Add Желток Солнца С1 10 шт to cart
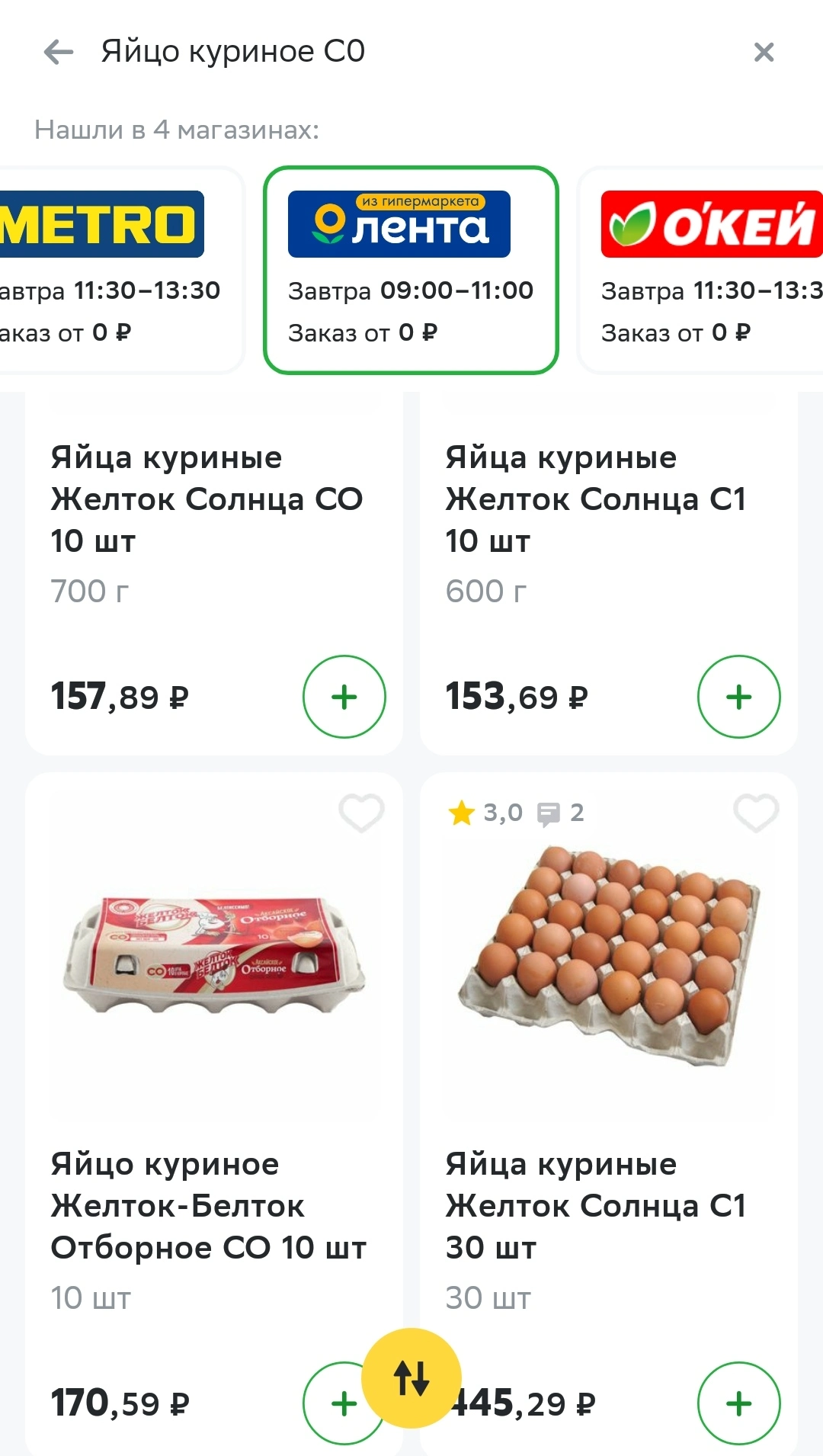823x1456 pixels. (x=739, y=697)
